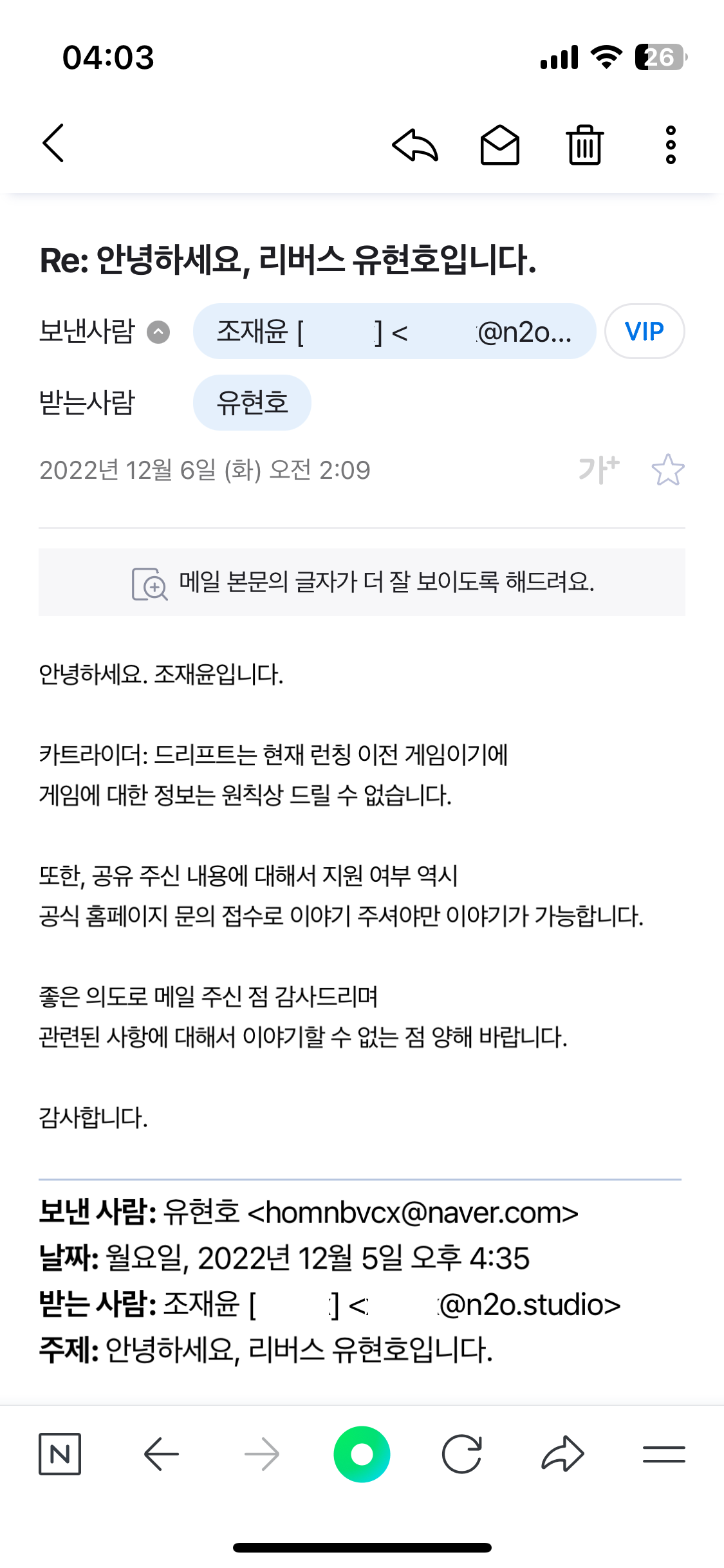Star this email
Viewport: 724px width, 1568px height.
667,470
